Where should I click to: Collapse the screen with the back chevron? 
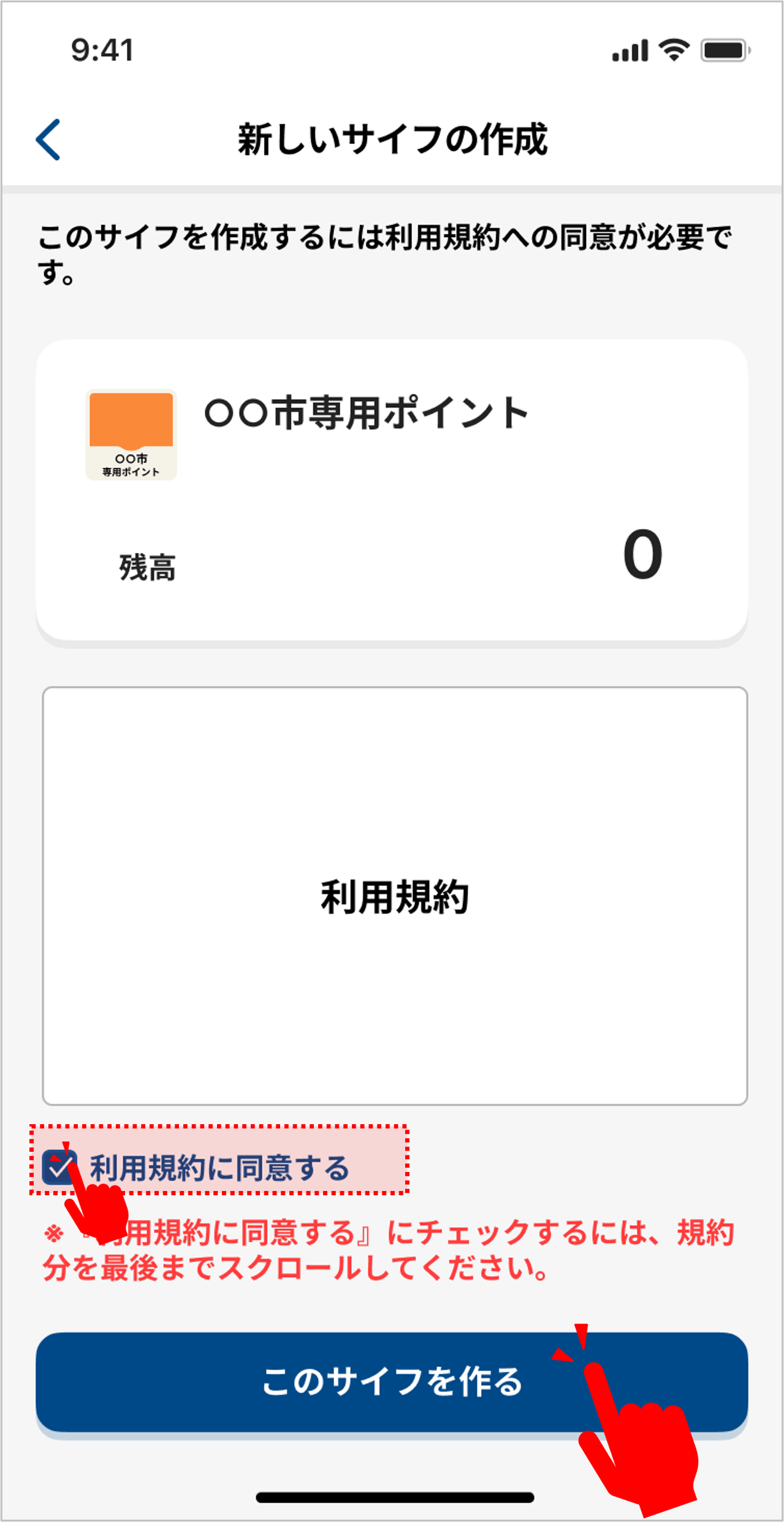pyautogui.click(x=49, y=138)
